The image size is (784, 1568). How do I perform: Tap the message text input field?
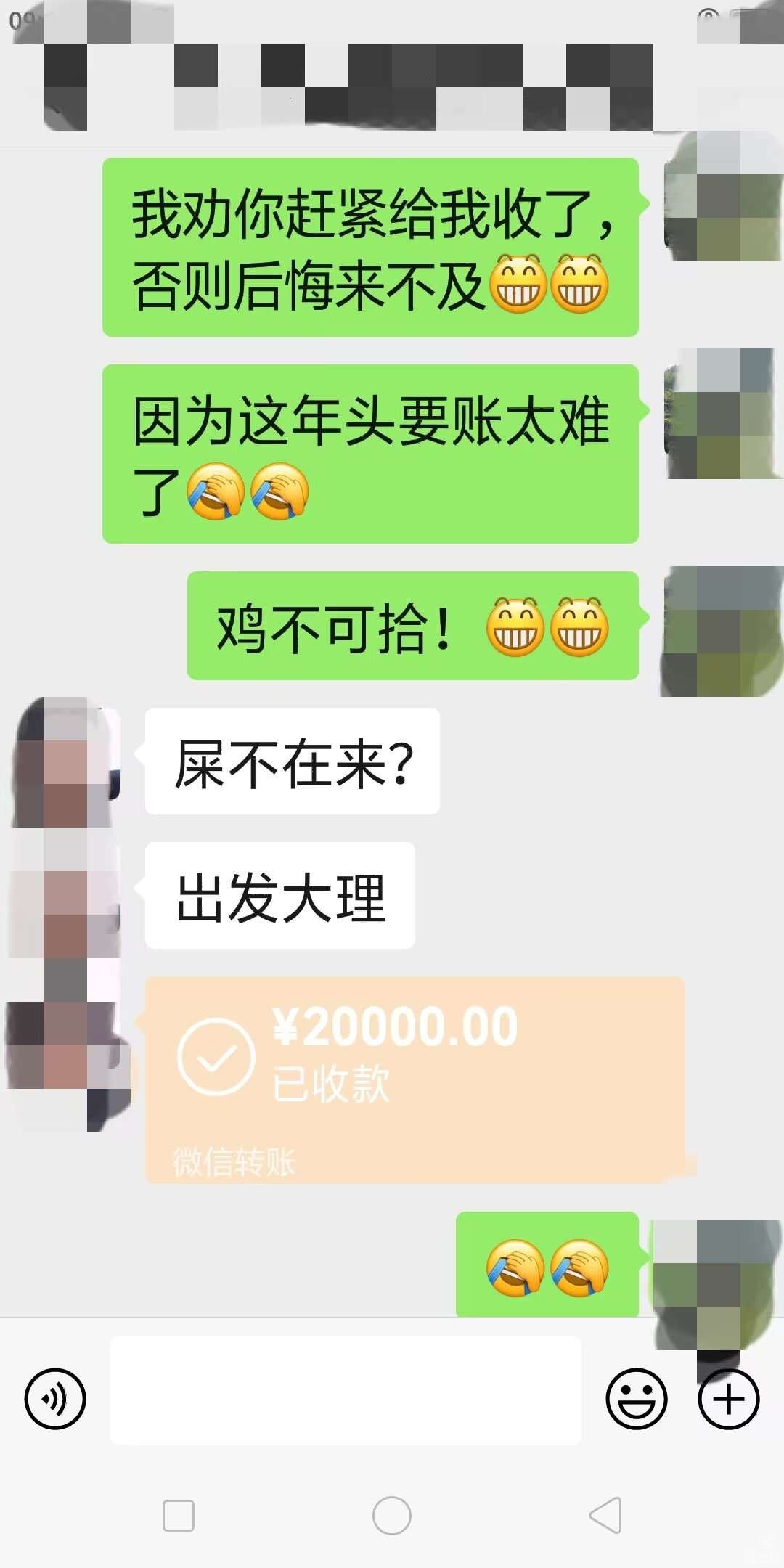click(x=346, y=1390)
